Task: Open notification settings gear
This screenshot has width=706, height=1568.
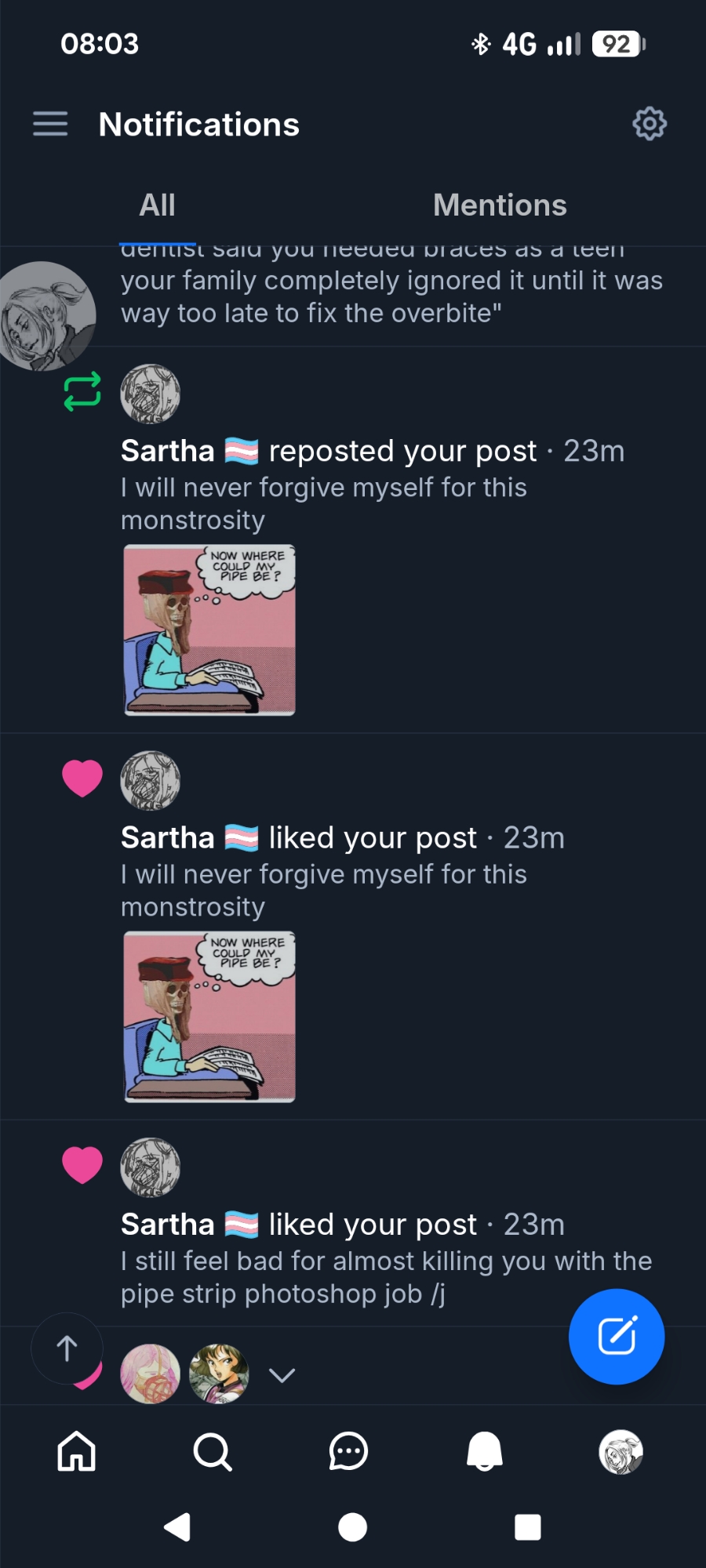Action: (649, 124)
